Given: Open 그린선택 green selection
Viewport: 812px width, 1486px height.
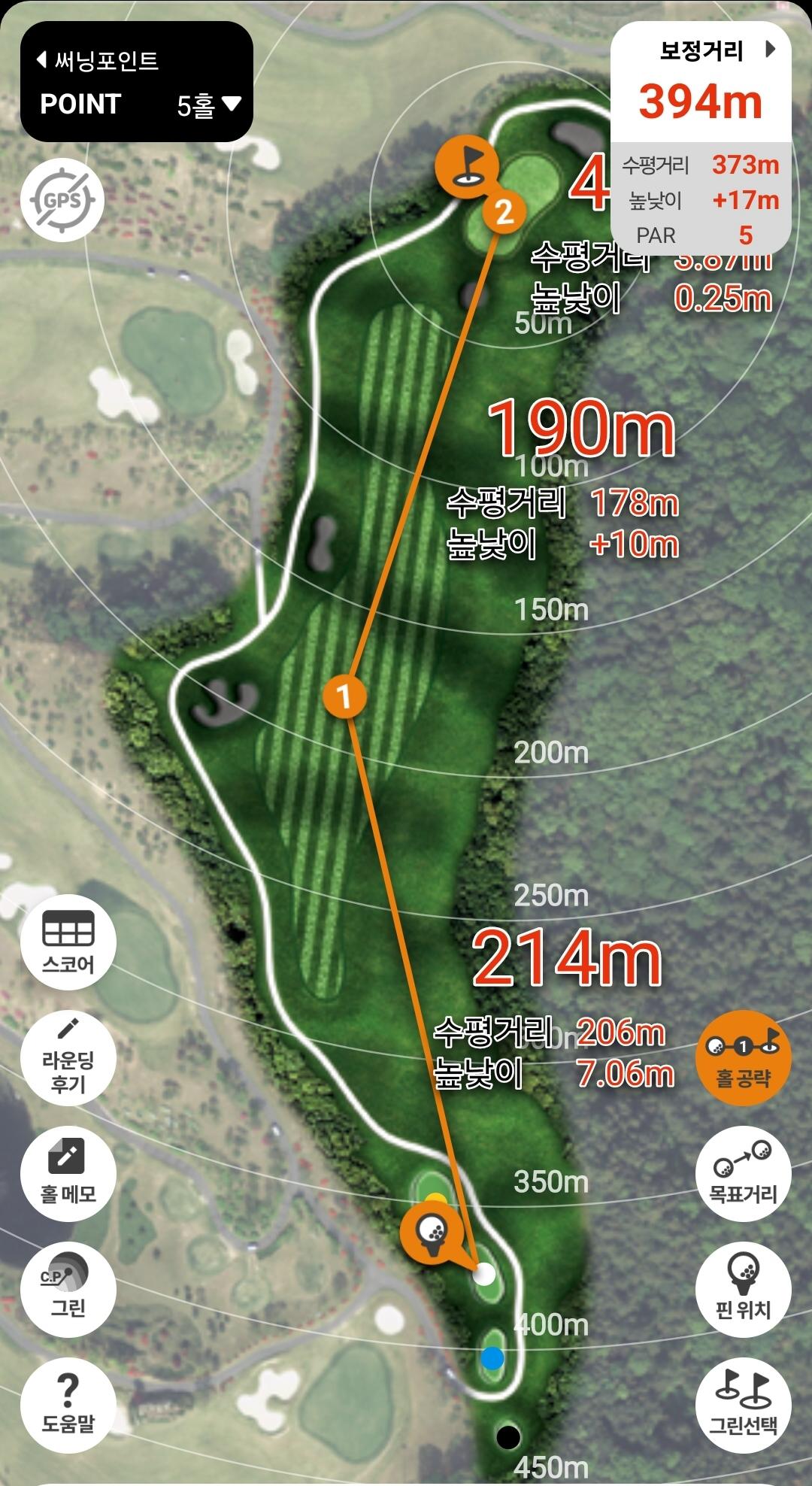Looking at the screenshot, I should tap(743, 1405).
